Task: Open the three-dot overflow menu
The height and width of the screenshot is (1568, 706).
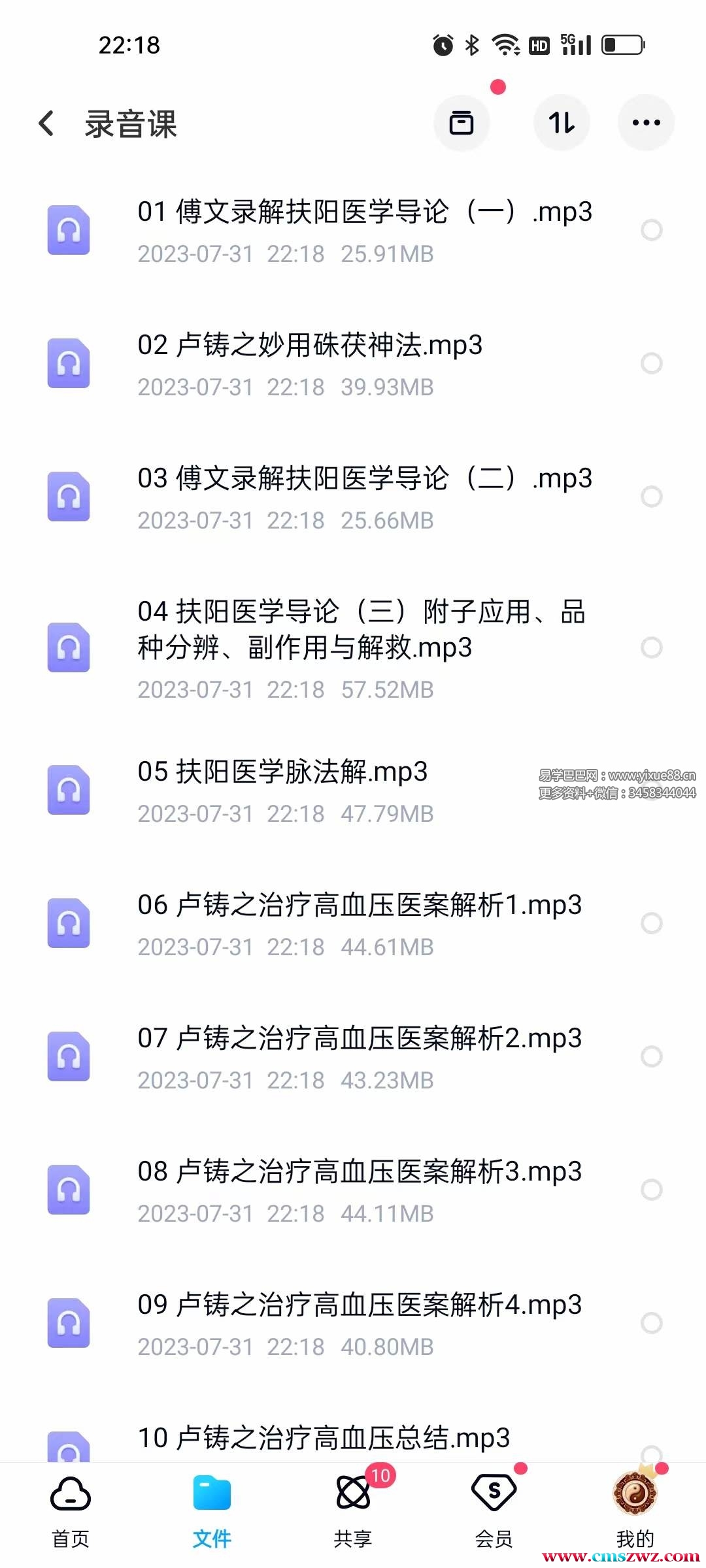Action: (x=646, y=123)
